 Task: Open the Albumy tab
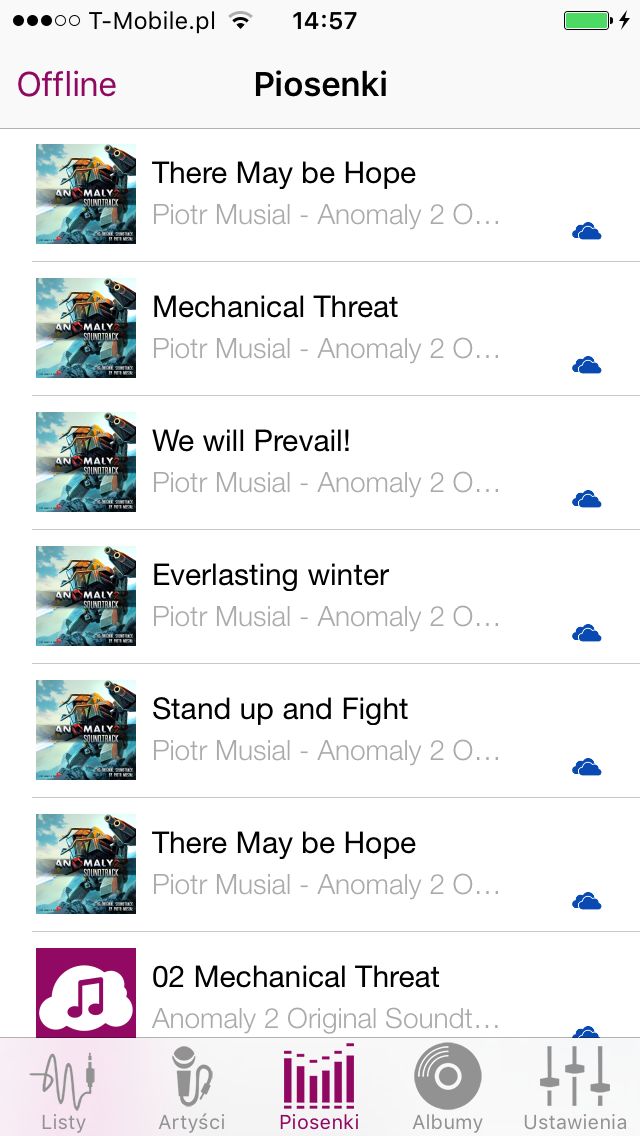(x=448, y=1087)
